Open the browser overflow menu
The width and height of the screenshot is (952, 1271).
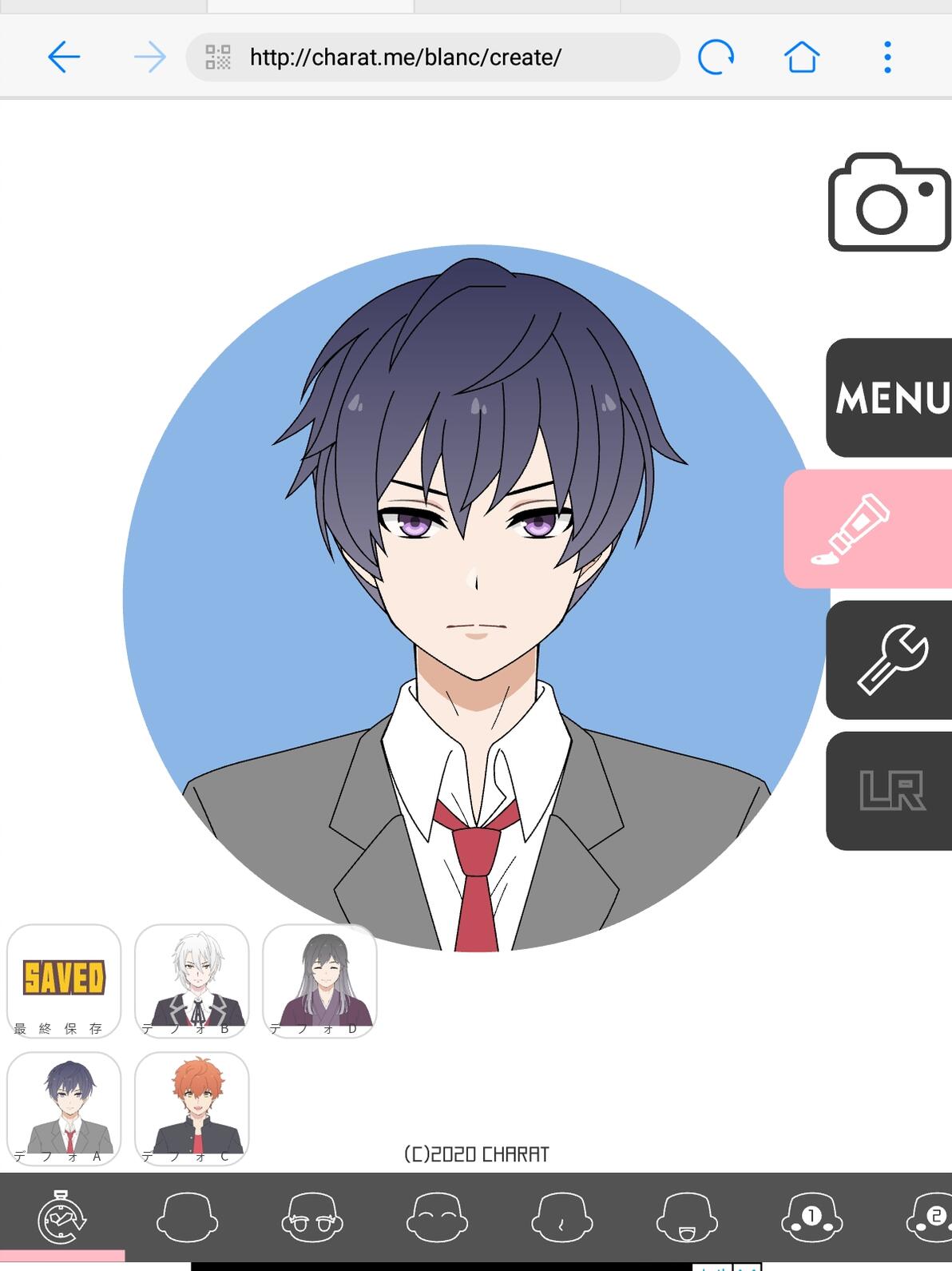[x=887, y=57]
